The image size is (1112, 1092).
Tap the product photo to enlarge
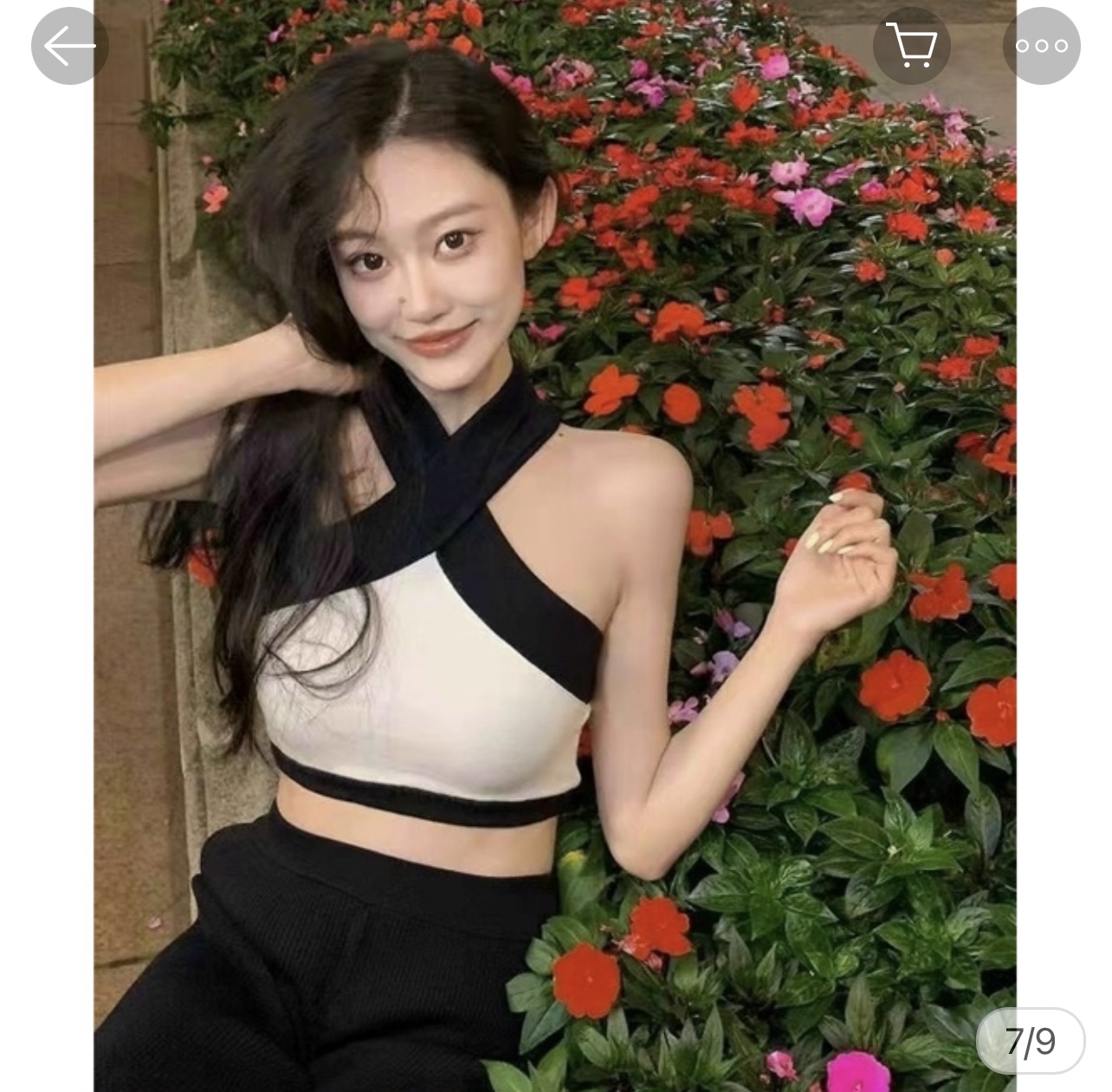tap(554, 554)
